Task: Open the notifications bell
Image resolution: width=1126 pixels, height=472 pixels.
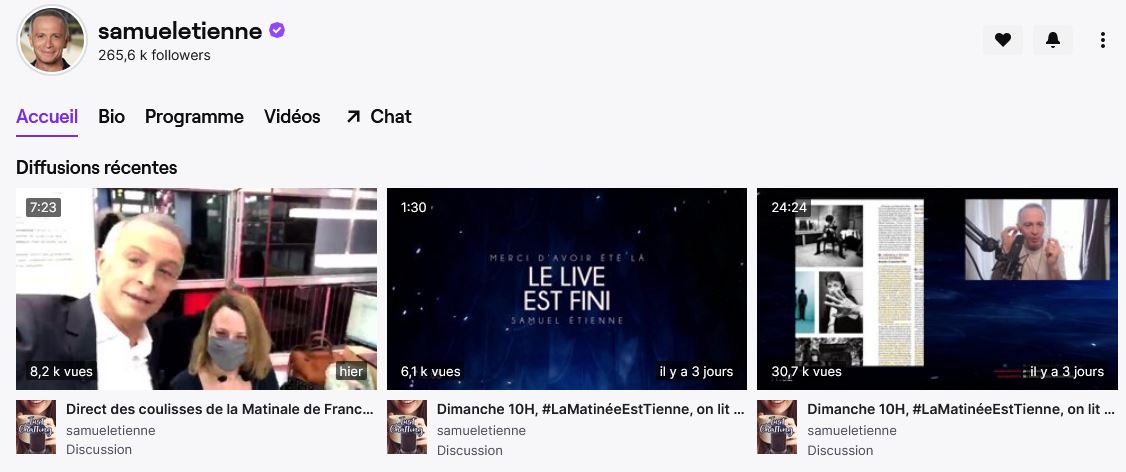Action: 1053,40
